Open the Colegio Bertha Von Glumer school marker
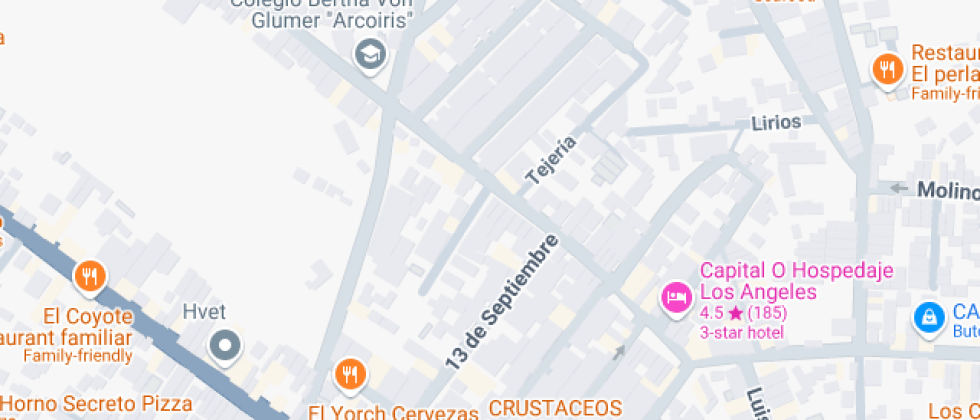 (x=372, y=55)
